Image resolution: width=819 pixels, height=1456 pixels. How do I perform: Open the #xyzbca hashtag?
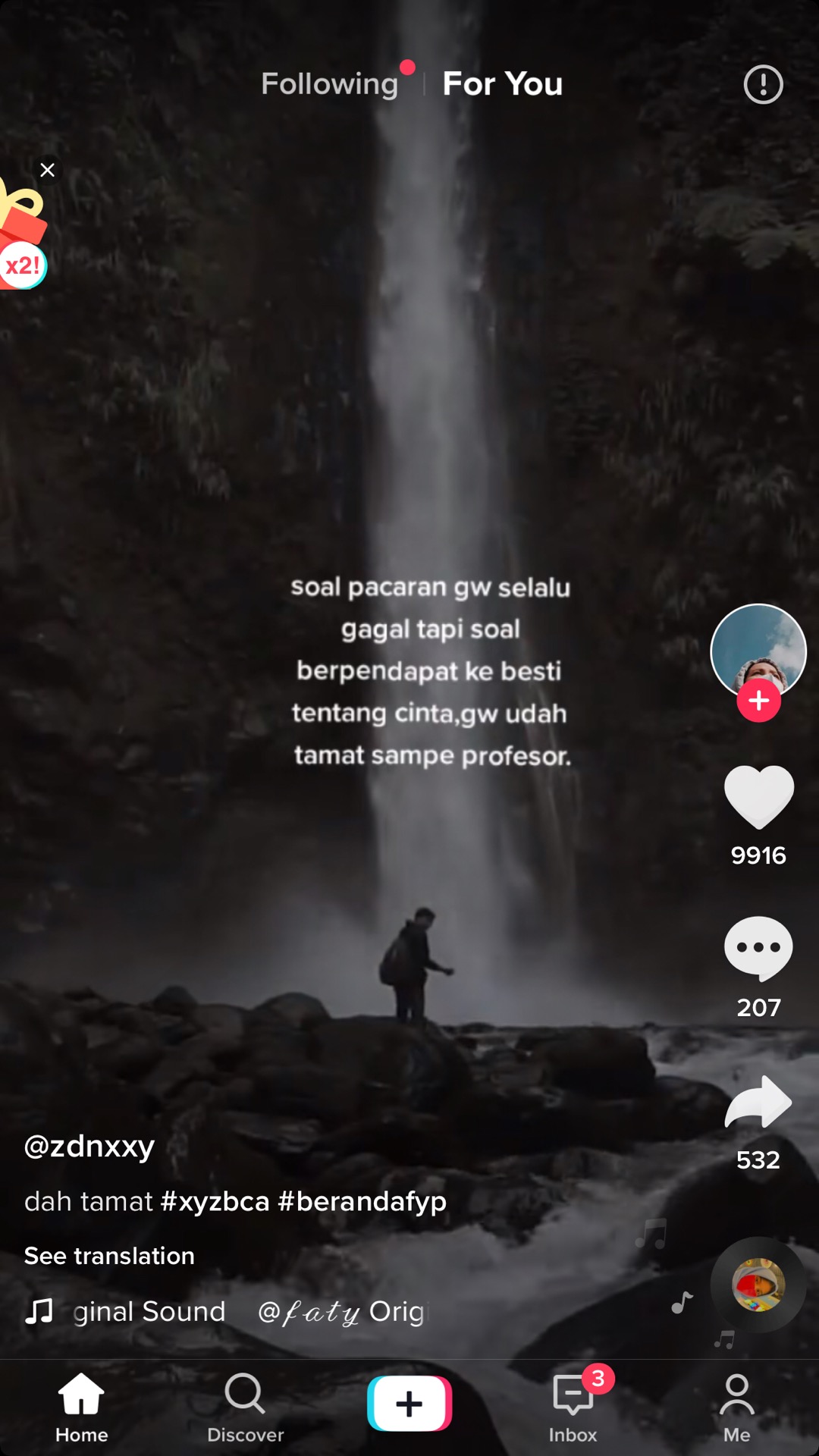[x=215, y=1202]
